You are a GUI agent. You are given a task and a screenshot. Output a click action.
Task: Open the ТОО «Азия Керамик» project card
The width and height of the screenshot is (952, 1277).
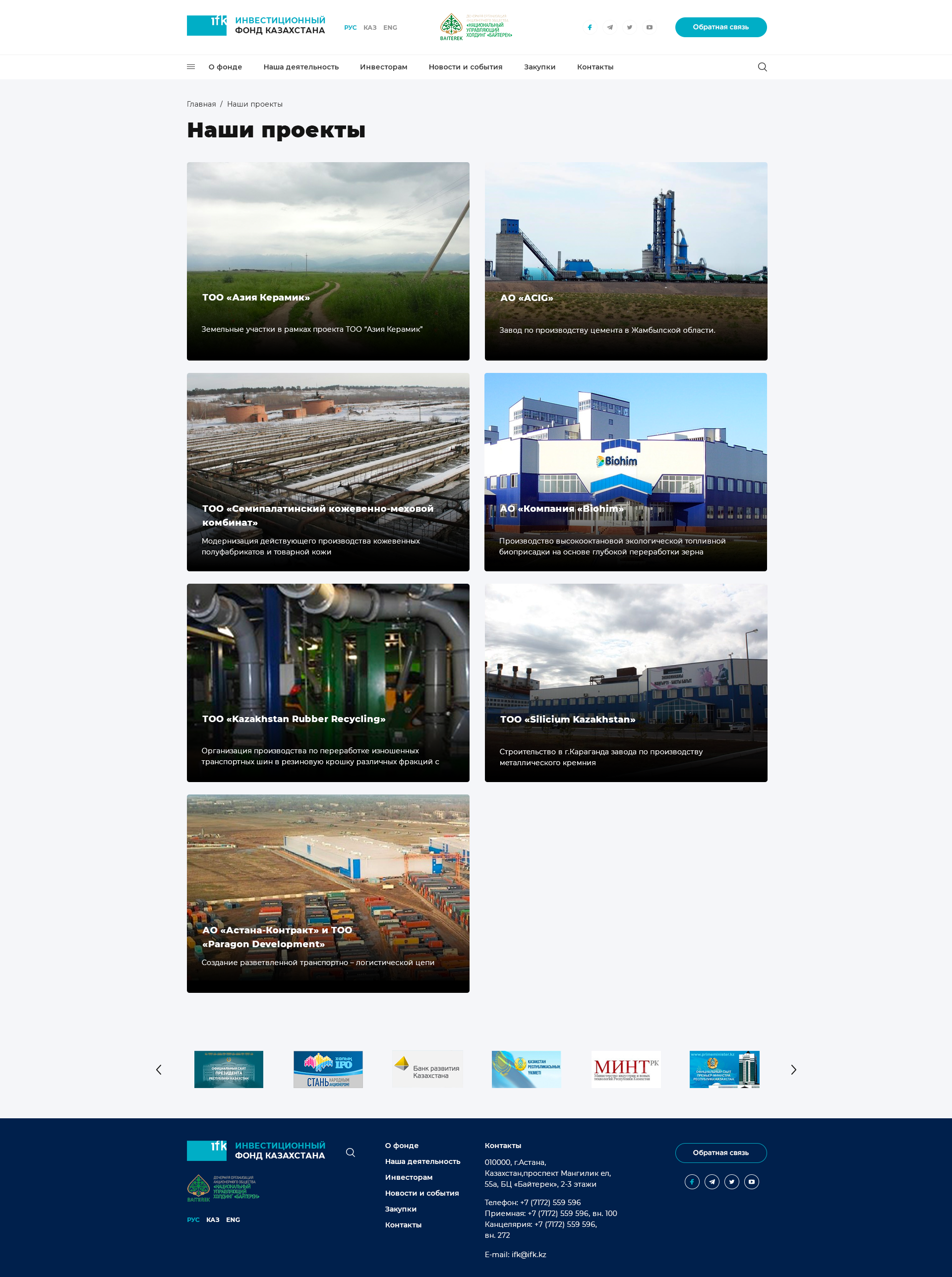coord(328,261)
